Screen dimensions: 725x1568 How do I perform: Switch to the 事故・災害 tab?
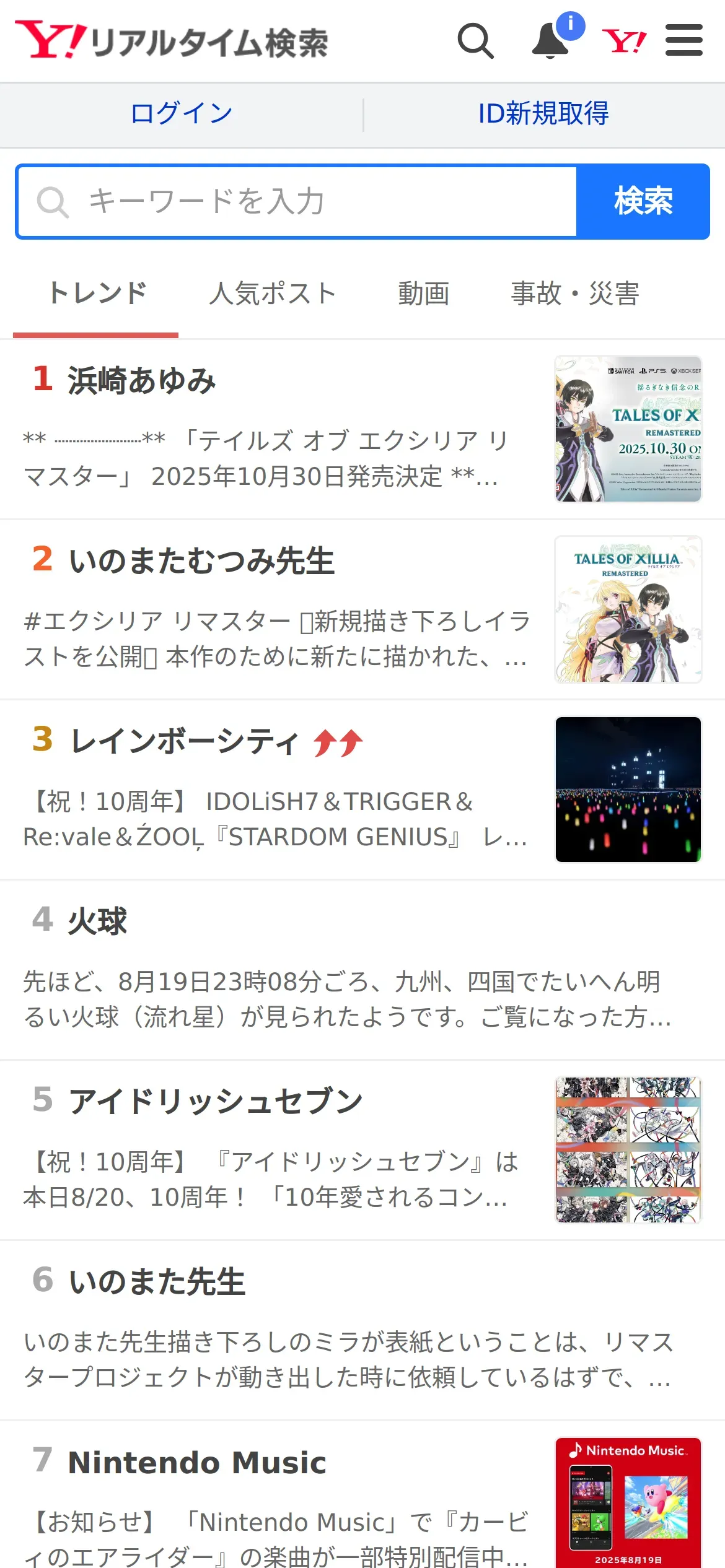(575, 294)
